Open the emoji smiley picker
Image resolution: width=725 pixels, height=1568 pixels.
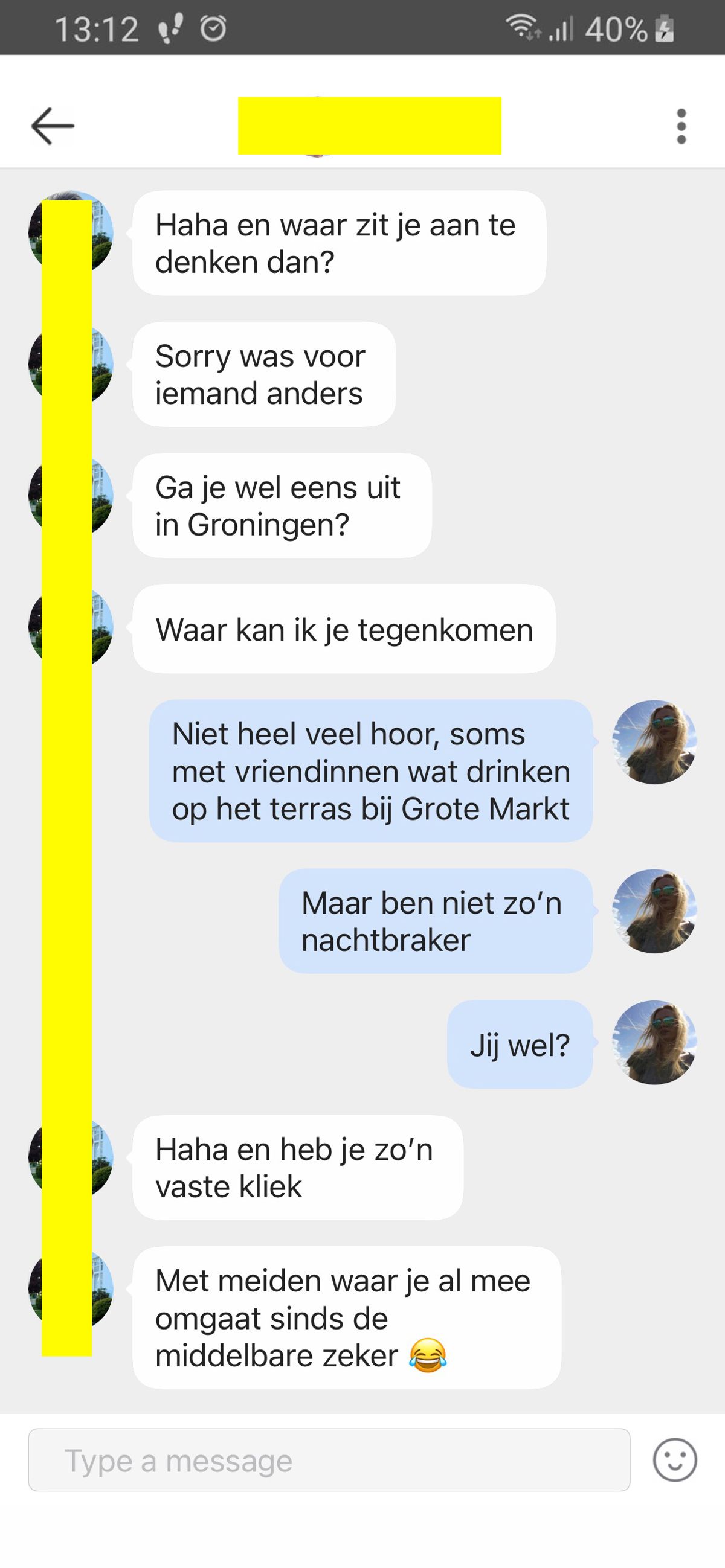click(674, 1460)
